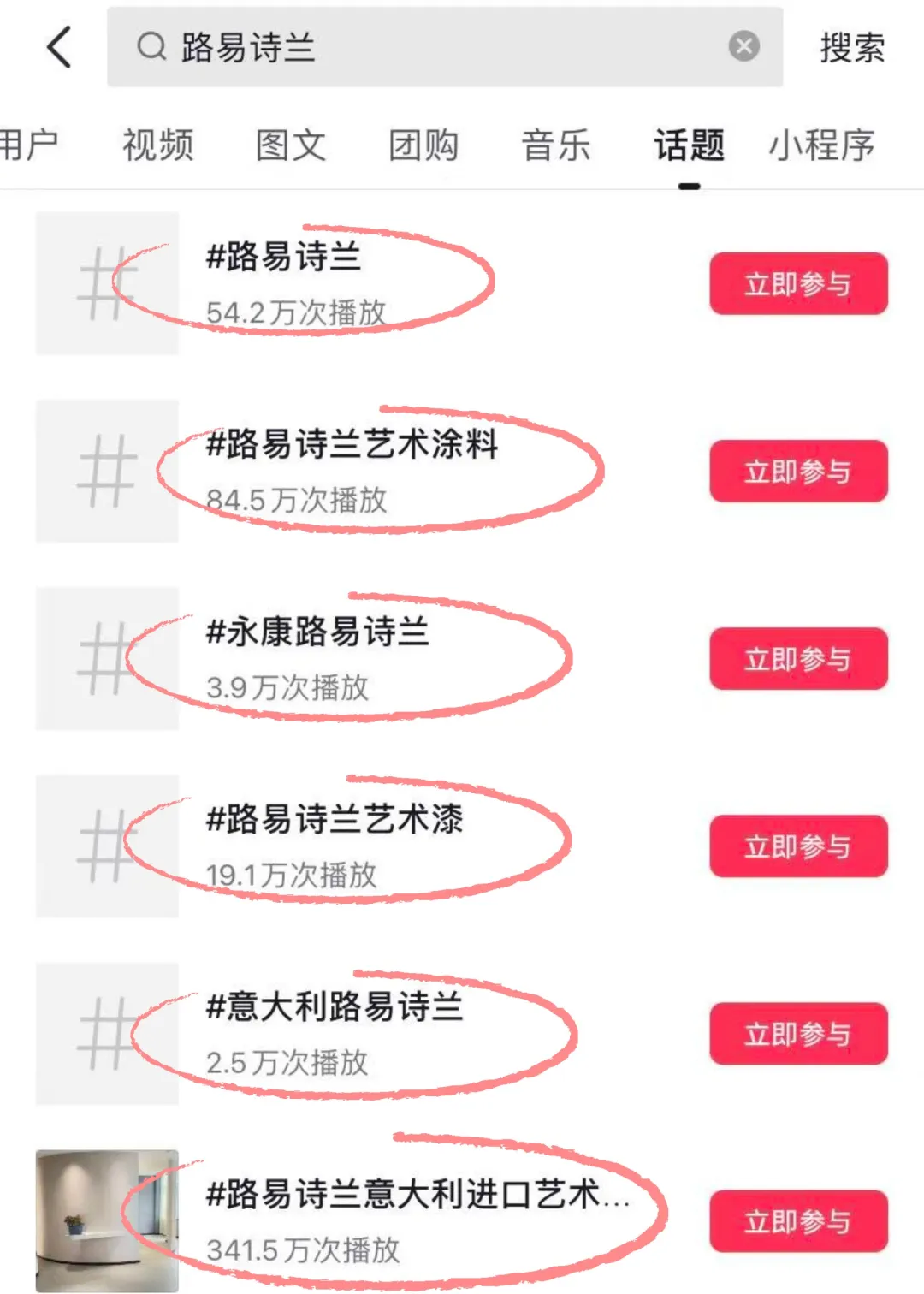Tap the 搜索 button
The image size is (924, 1294).
coord(850,50)
